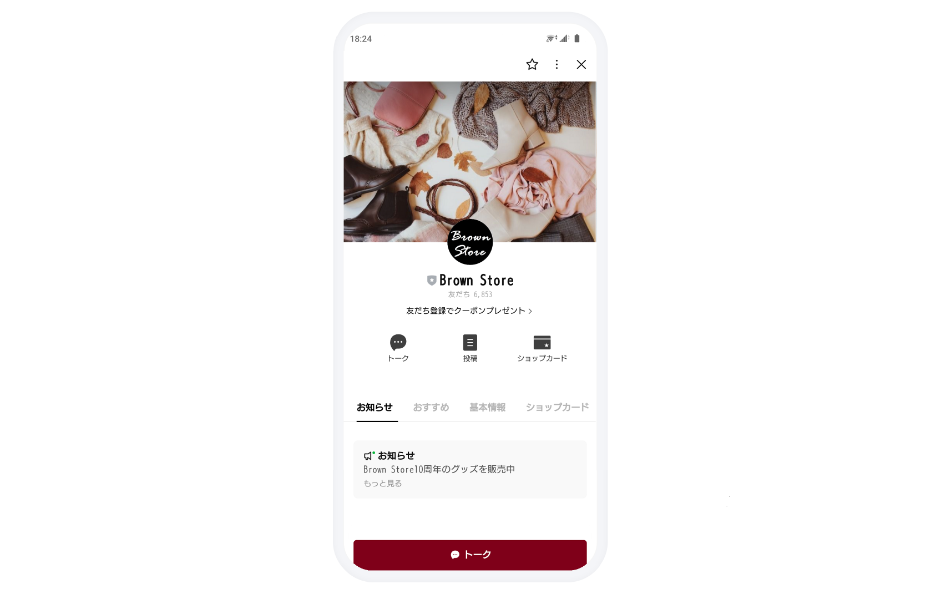Select the お知らせ tab

375,407
